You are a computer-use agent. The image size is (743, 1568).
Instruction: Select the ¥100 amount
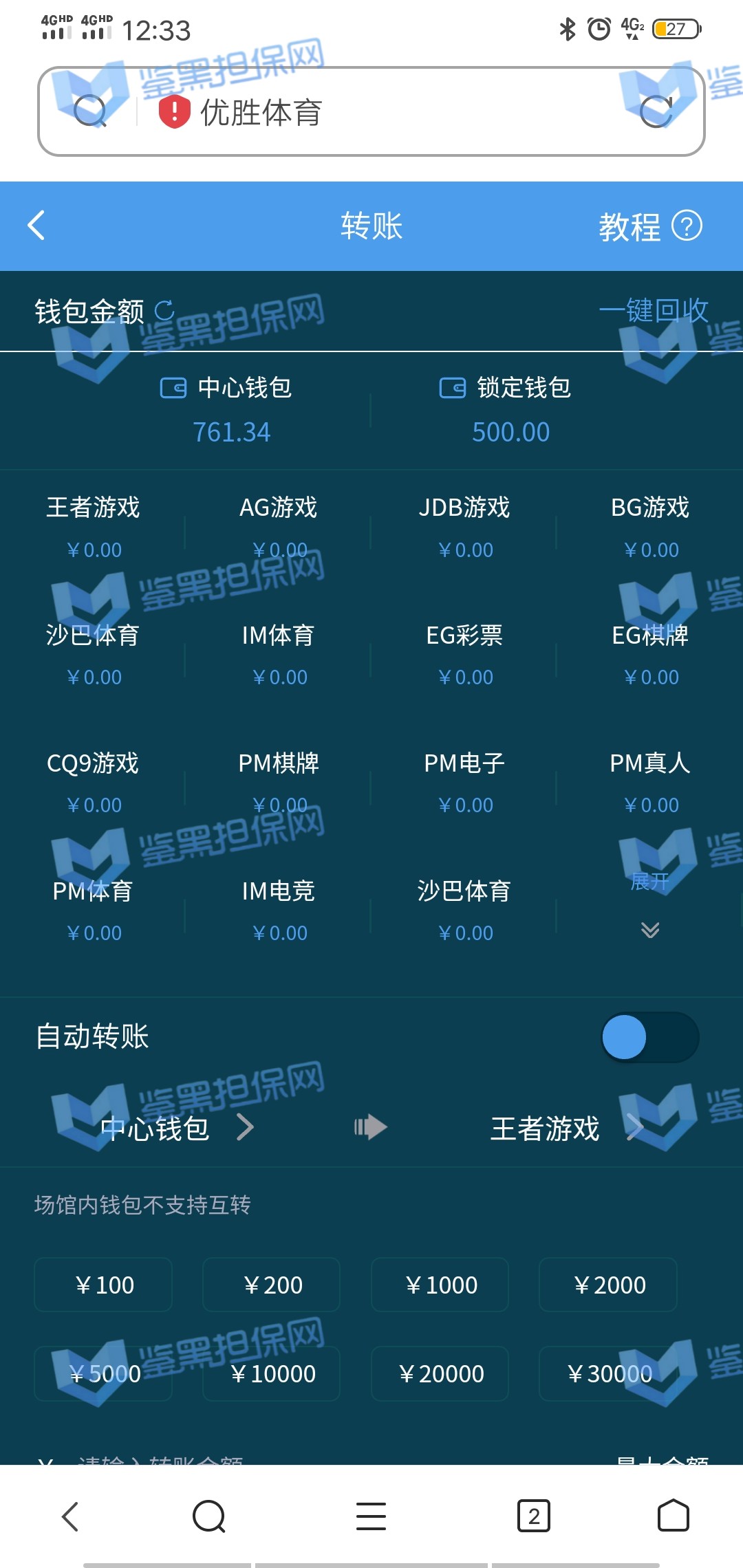[103, 1285]
